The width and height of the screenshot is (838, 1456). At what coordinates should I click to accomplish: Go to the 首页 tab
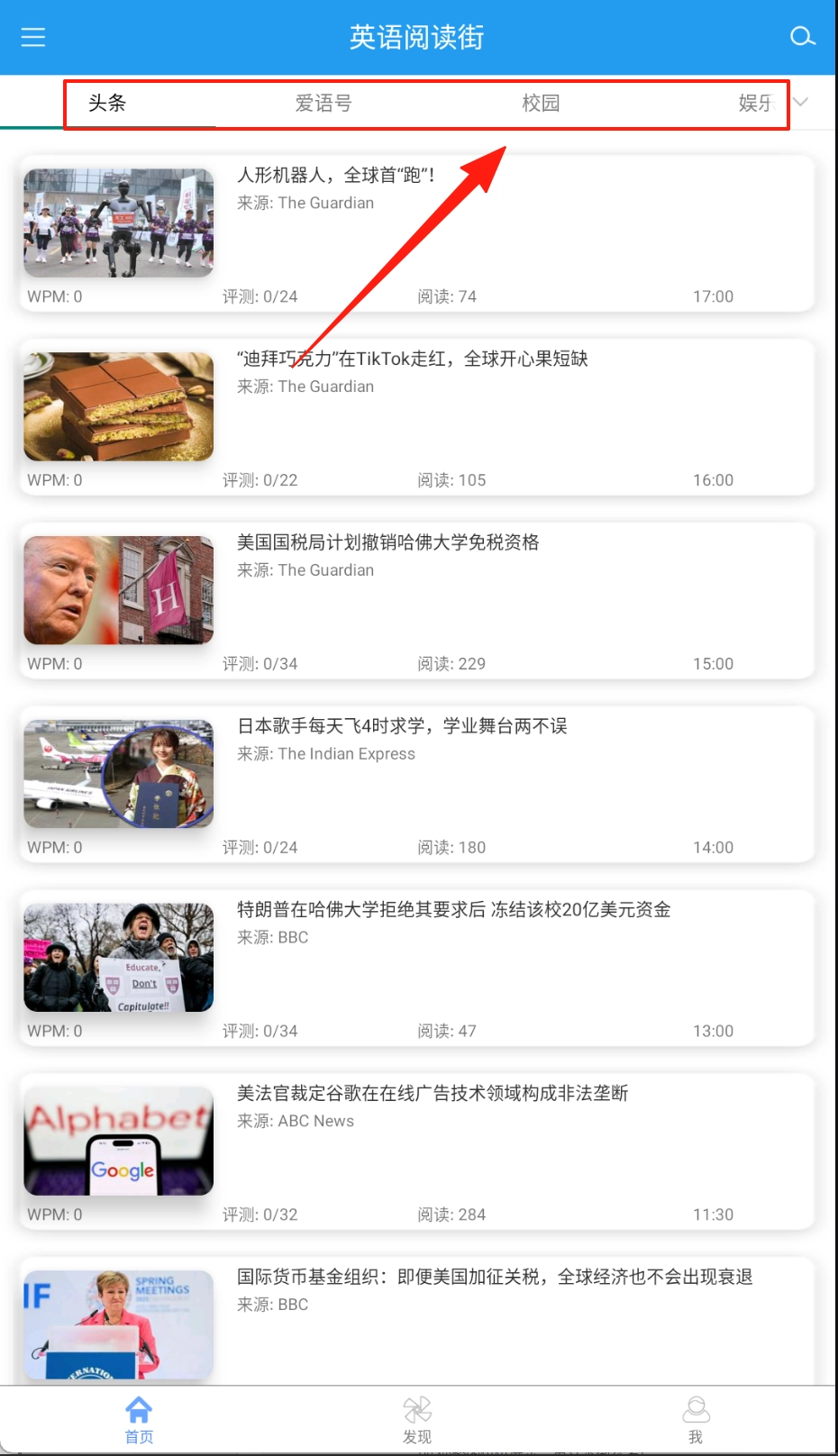tap(139, 1420)
